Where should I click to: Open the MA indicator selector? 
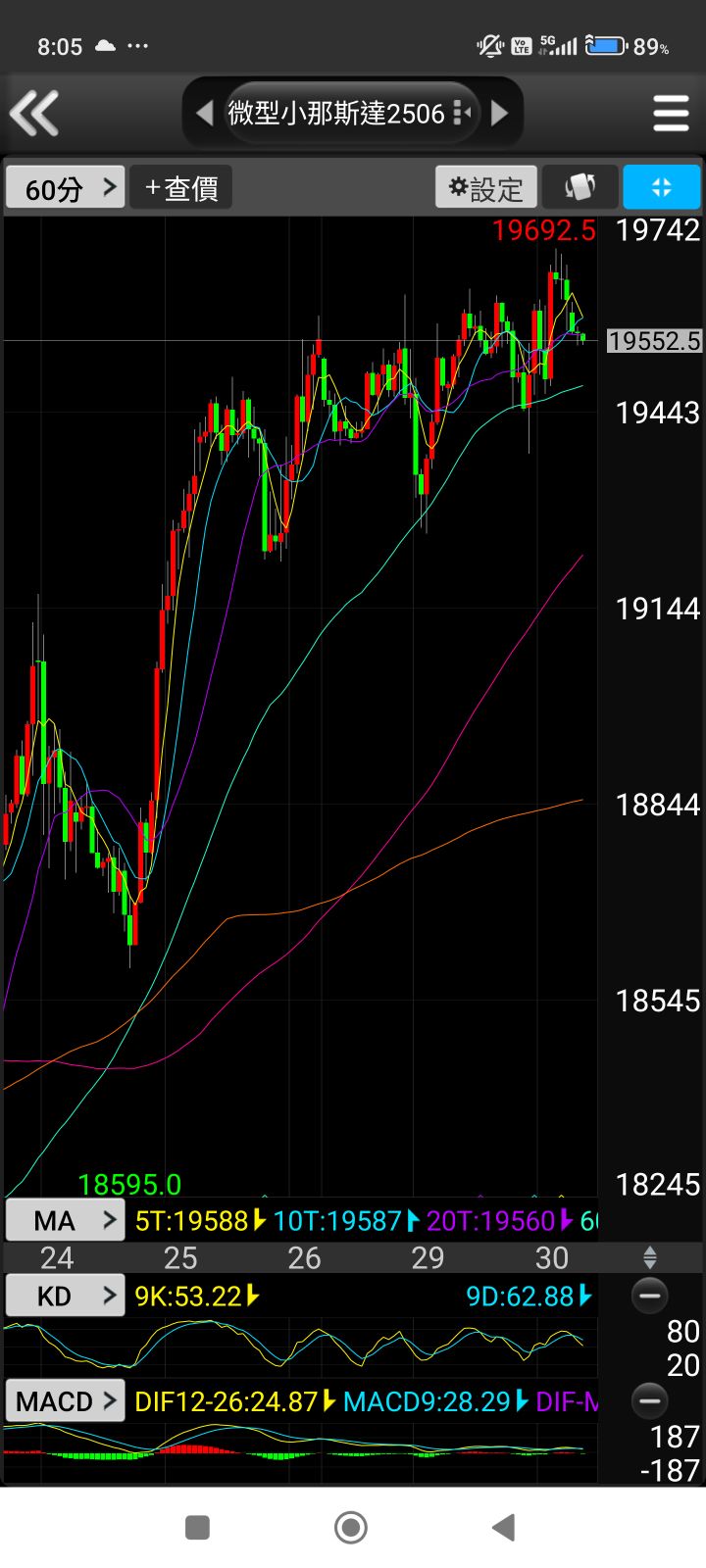(x=65, y=1221)
